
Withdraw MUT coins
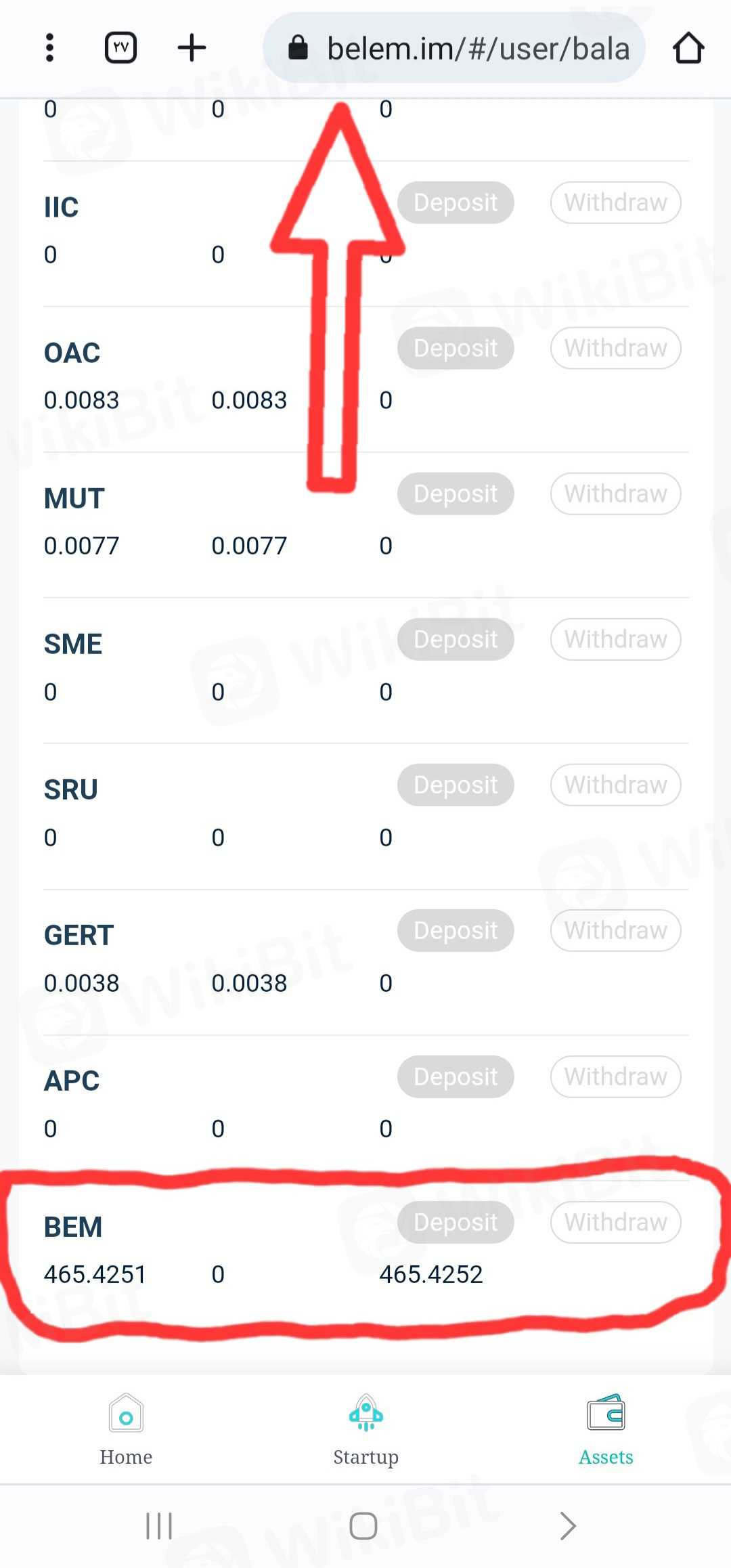tap(615, 494)
